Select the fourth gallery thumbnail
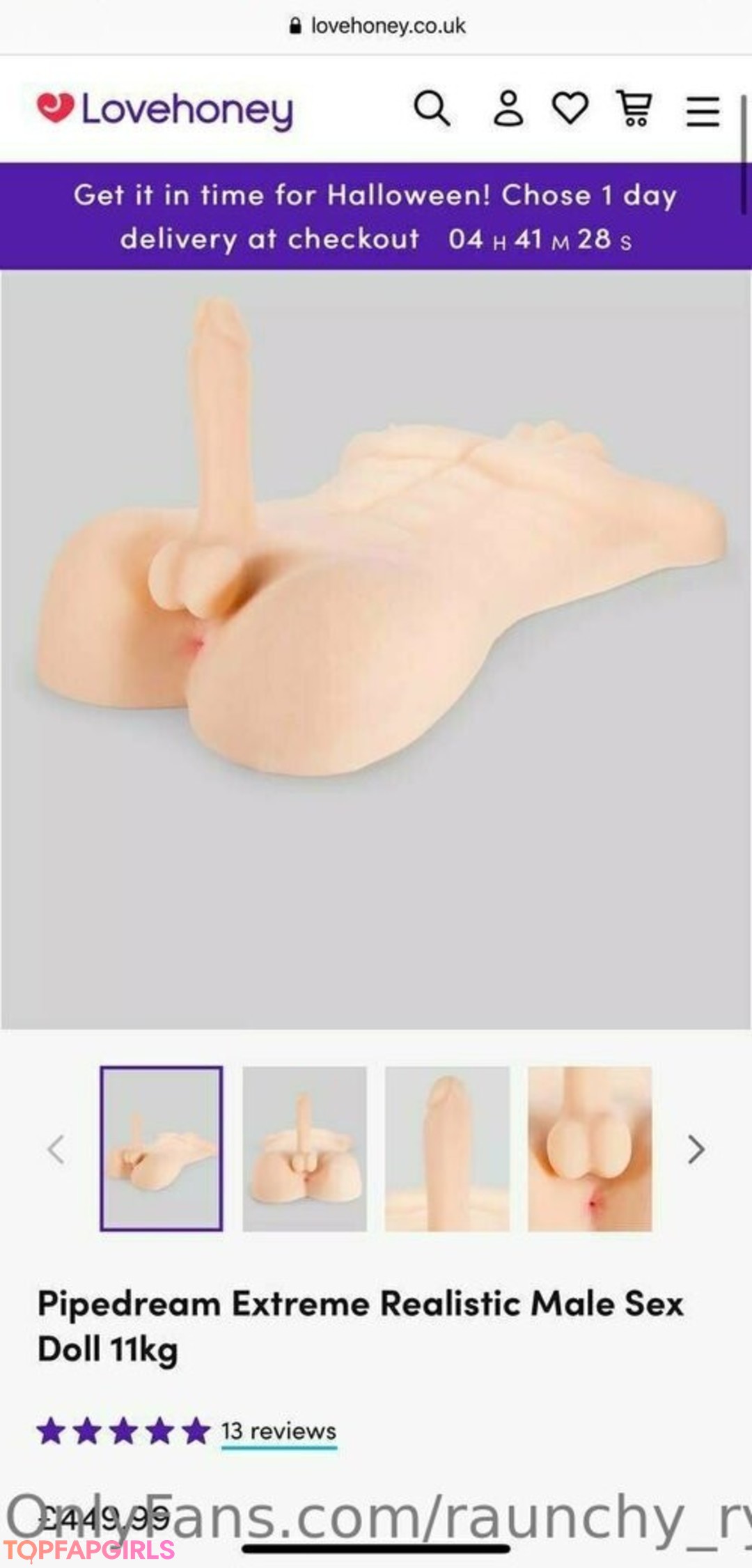The image size is (752, 1568). click(x=590, y=1149)
